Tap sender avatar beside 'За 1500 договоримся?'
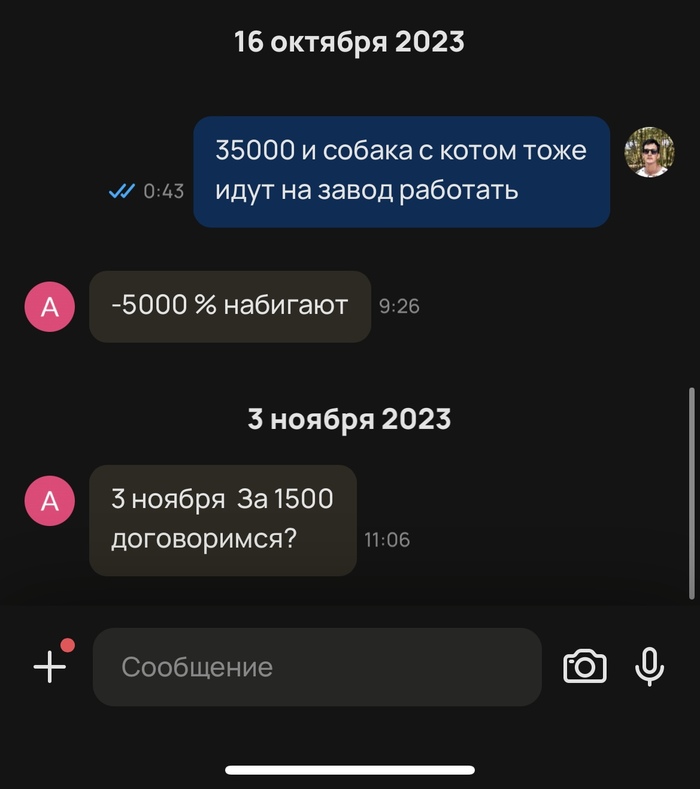Viewport: 700px width, 789px height. (50, 502)
